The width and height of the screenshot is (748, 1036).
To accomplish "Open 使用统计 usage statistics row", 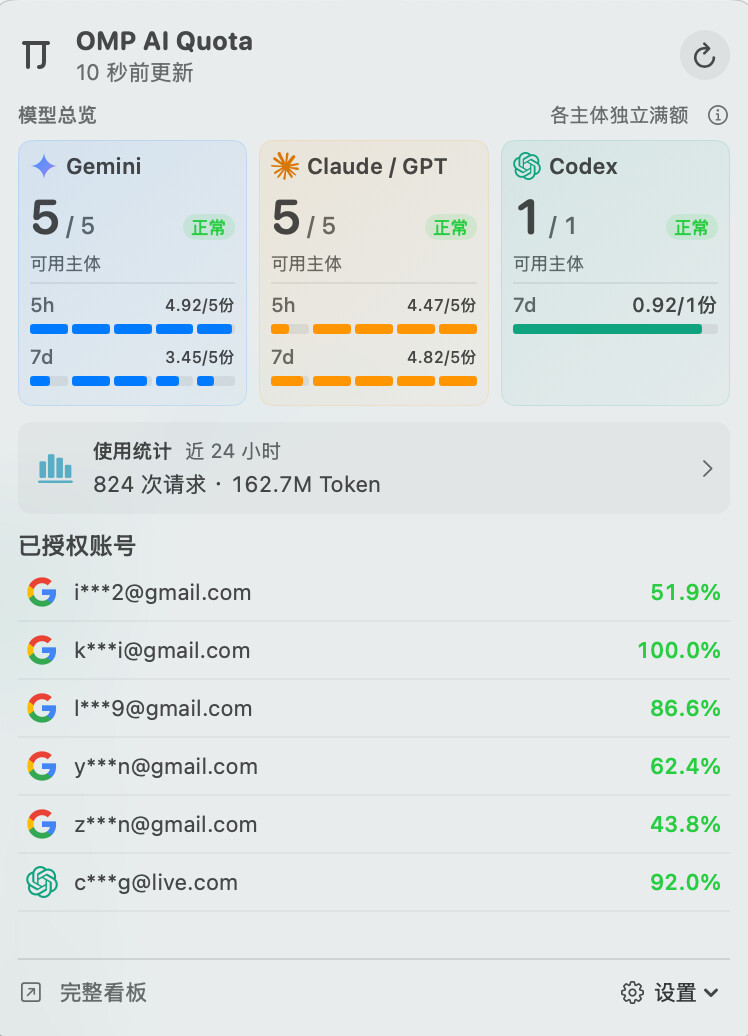I will click(374, 468).
